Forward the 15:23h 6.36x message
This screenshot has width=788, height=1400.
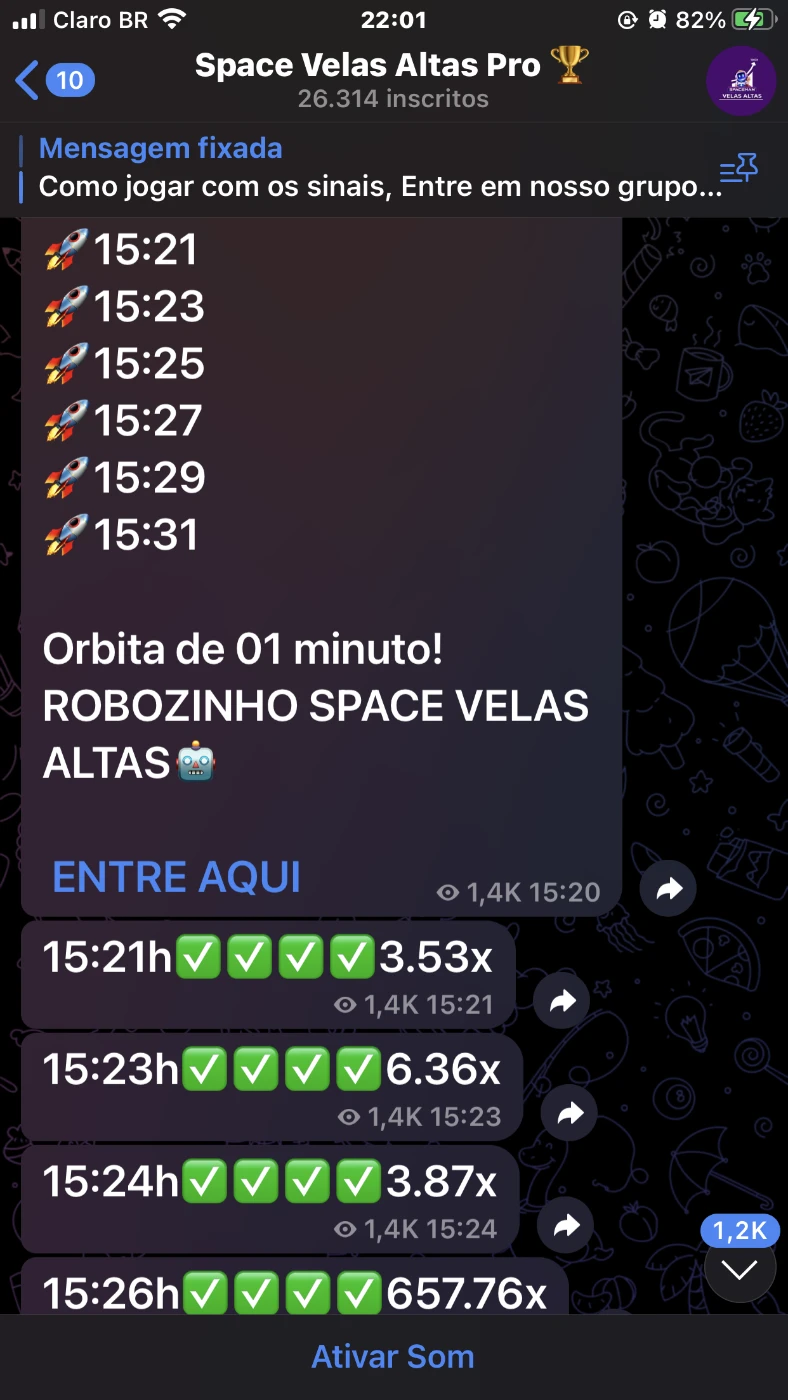pos(569,1113)
